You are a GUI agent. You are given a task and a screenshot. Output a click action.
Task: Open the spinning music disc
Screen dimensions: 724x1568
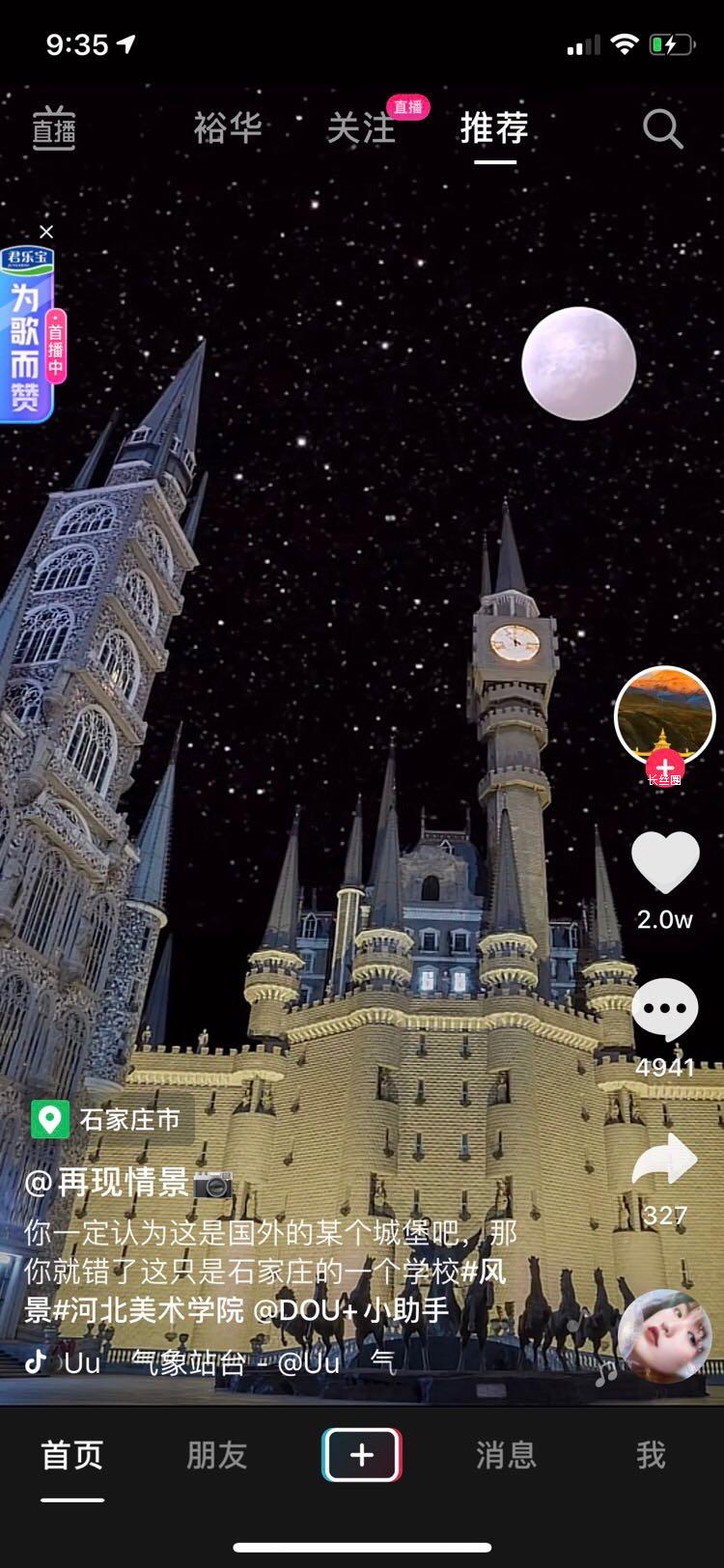click(x=665, y=1336)
